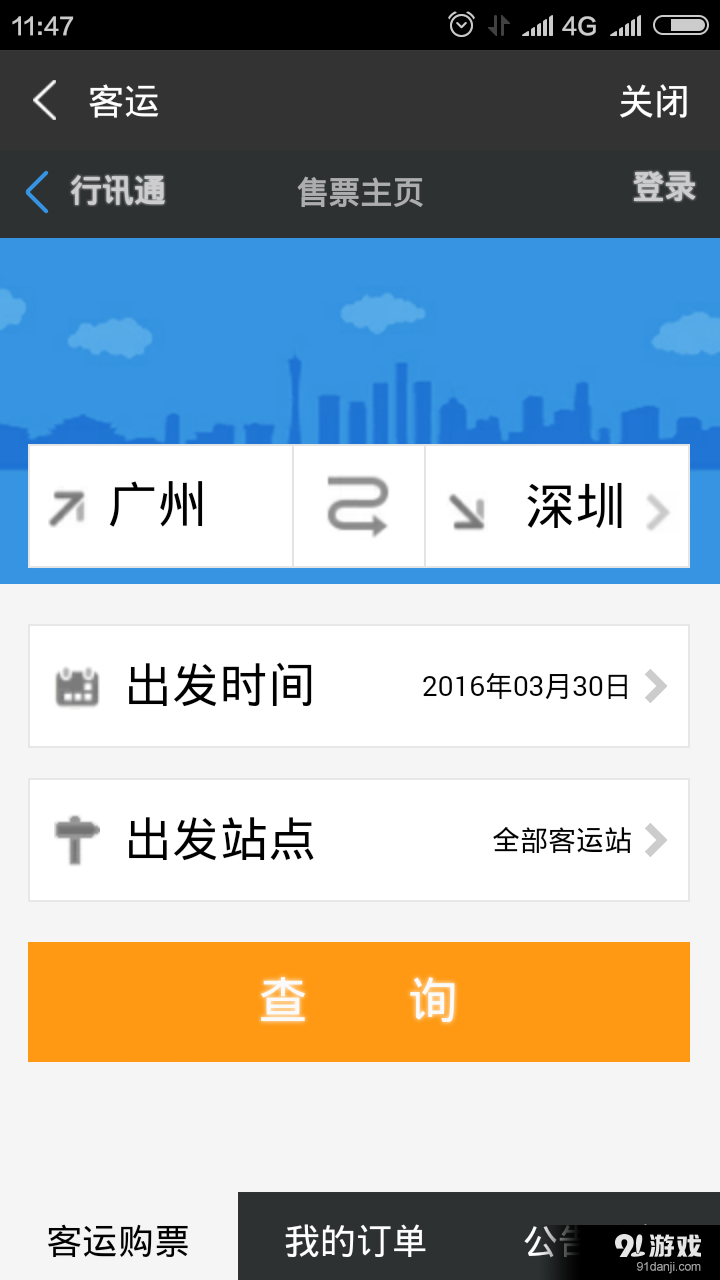Click the alarm clock icon in status bar
Viewport: 720px width, 1280px height.
(461, 23)
